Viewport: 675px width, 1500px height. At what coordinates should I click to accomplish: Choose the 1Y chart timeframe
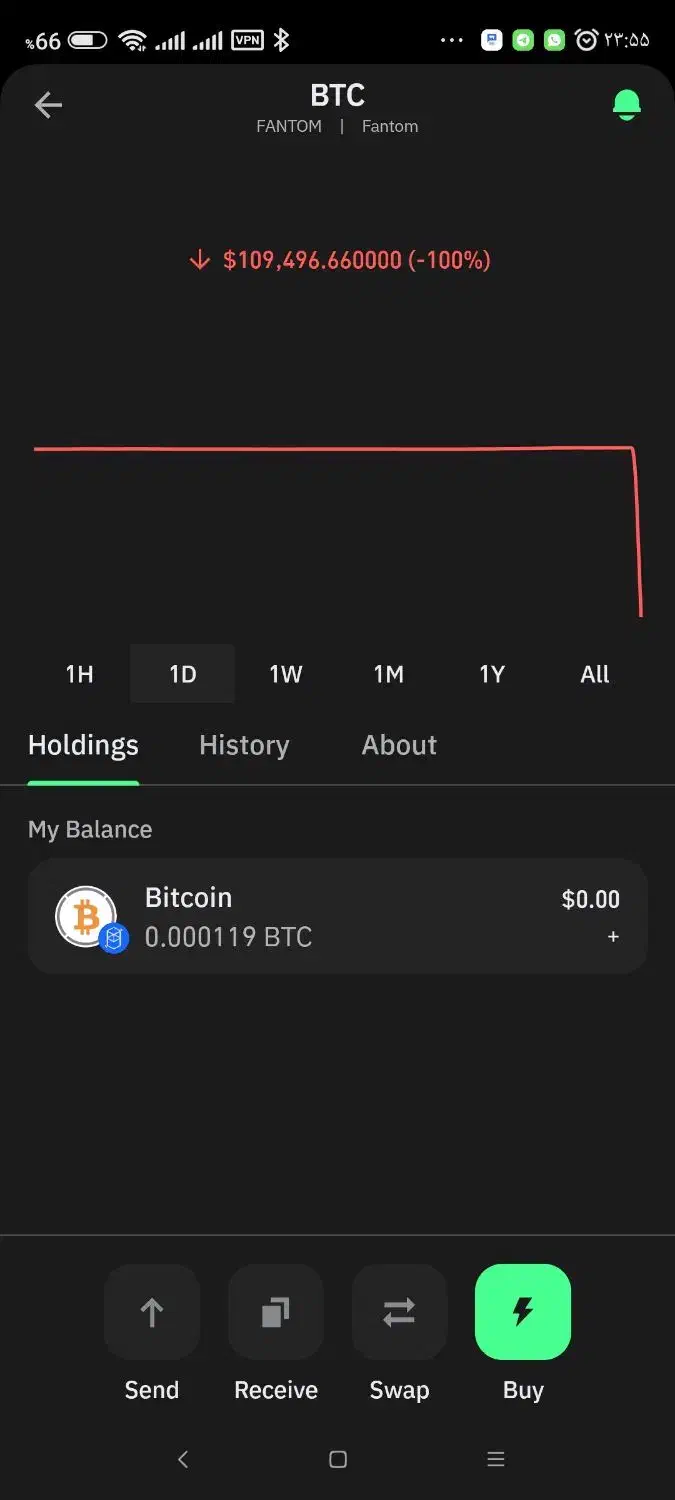492,674
